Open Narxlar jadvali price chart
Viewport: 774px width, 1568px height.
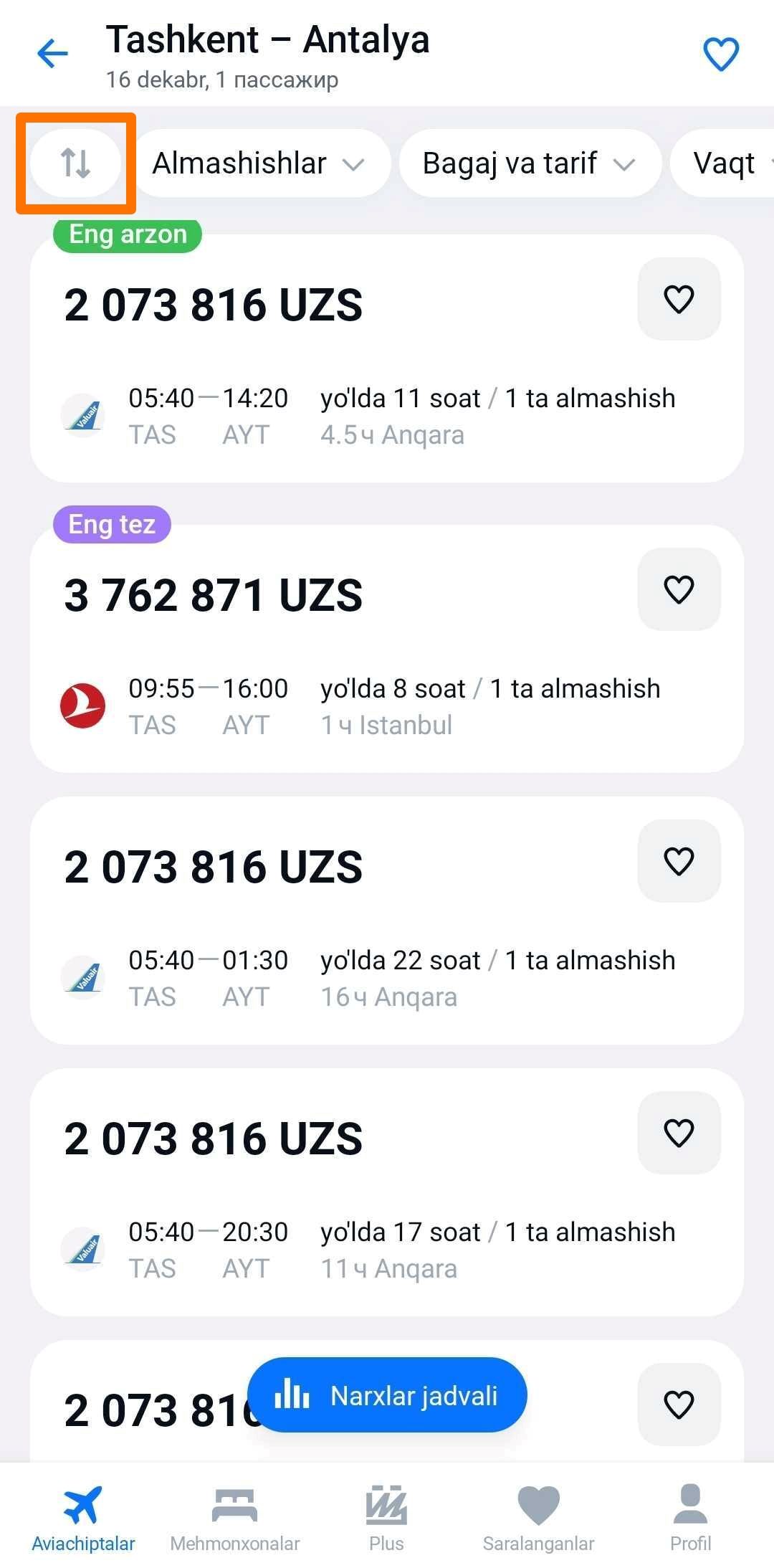tap(387, 1394)
